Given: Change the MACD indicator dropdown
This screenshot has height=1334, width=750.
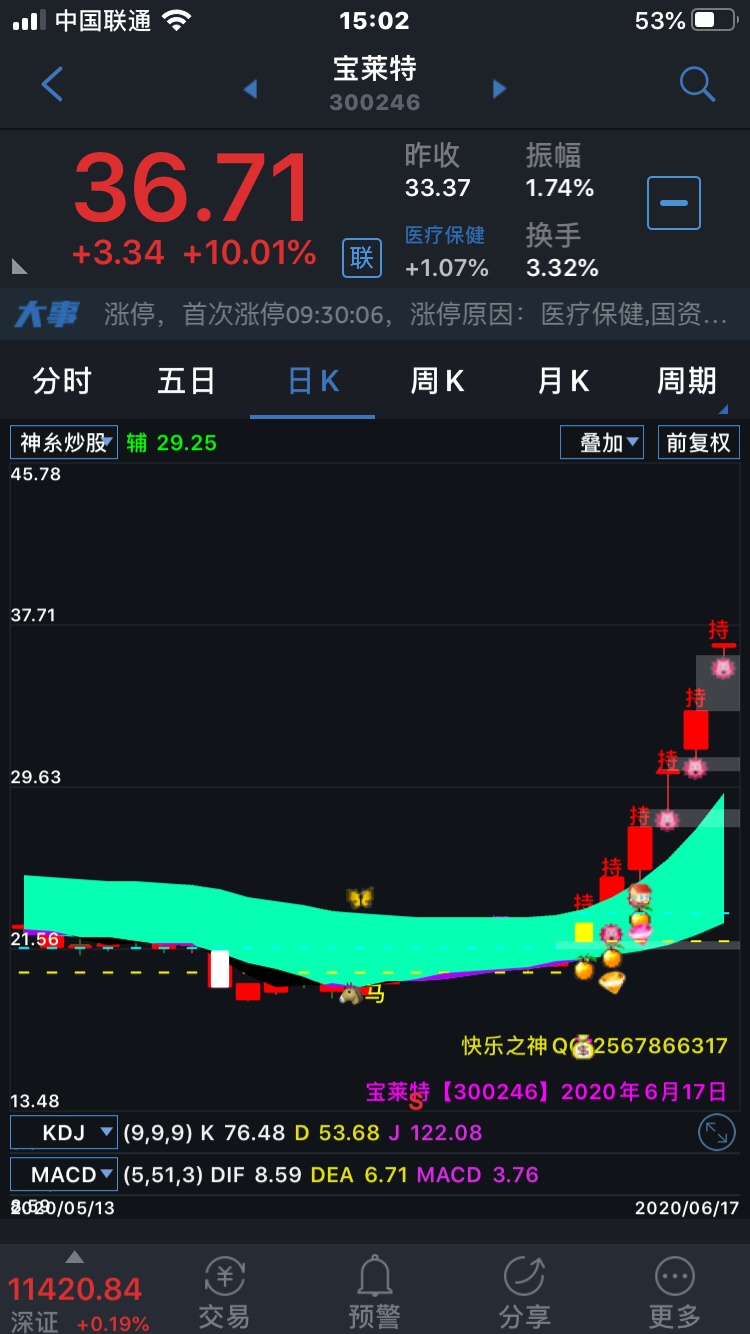Looking at the screenshot, I should click(x=64, y=1174).
